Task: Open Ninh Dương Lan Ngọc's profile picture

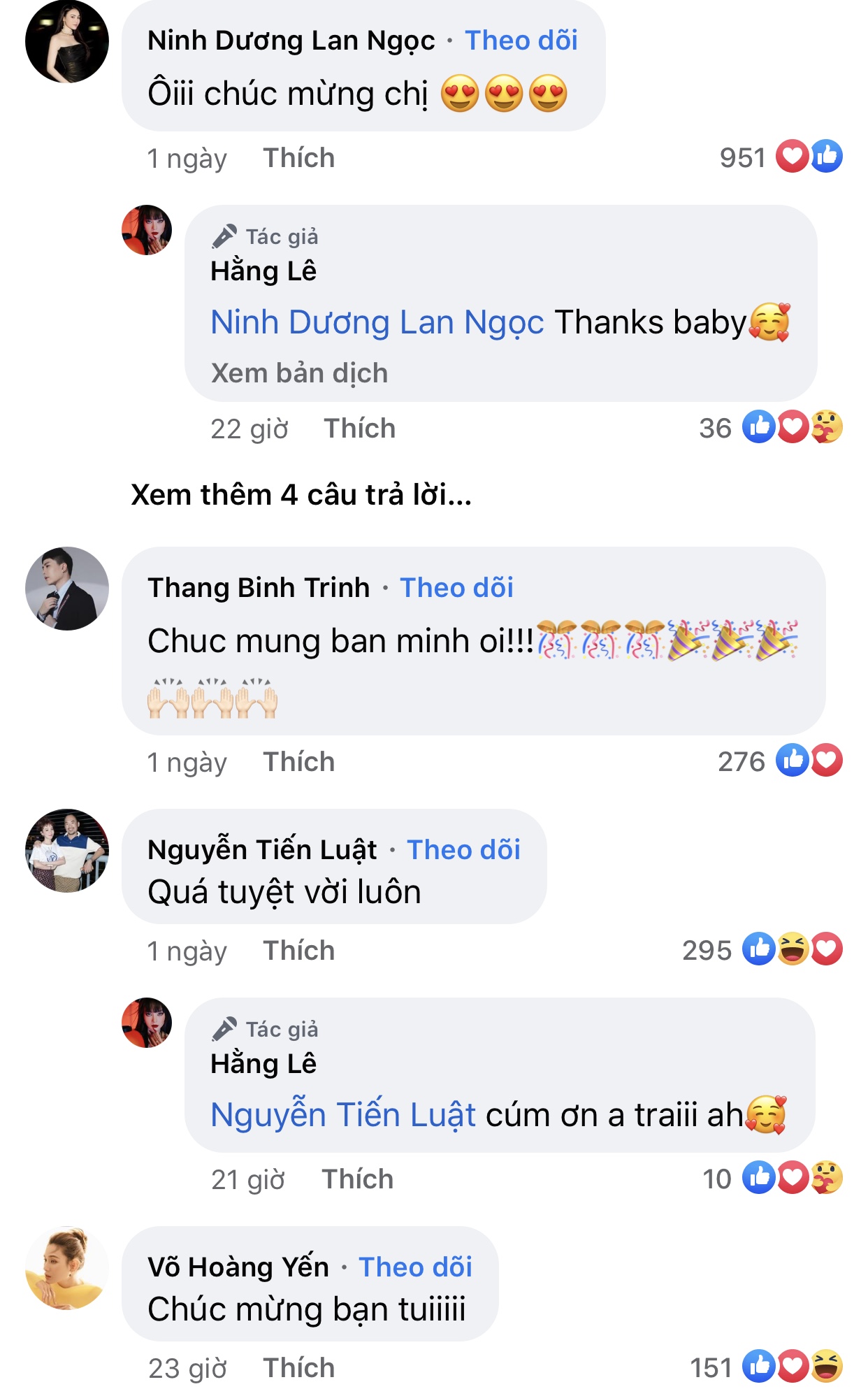Action: [x=67, y=42]
